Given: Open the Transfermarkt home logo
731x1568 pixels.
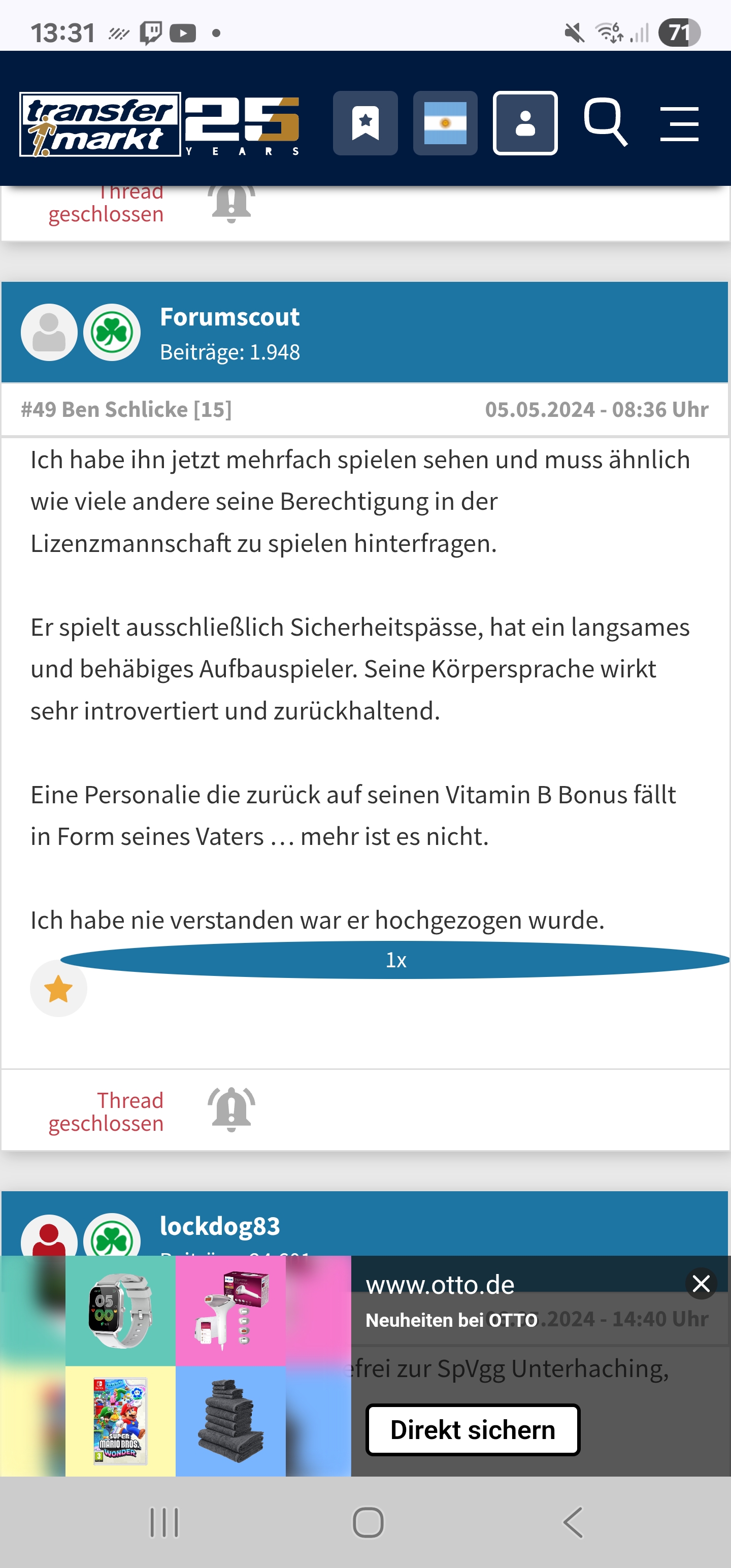Looking at the screenshot, I should pos(101,124).
